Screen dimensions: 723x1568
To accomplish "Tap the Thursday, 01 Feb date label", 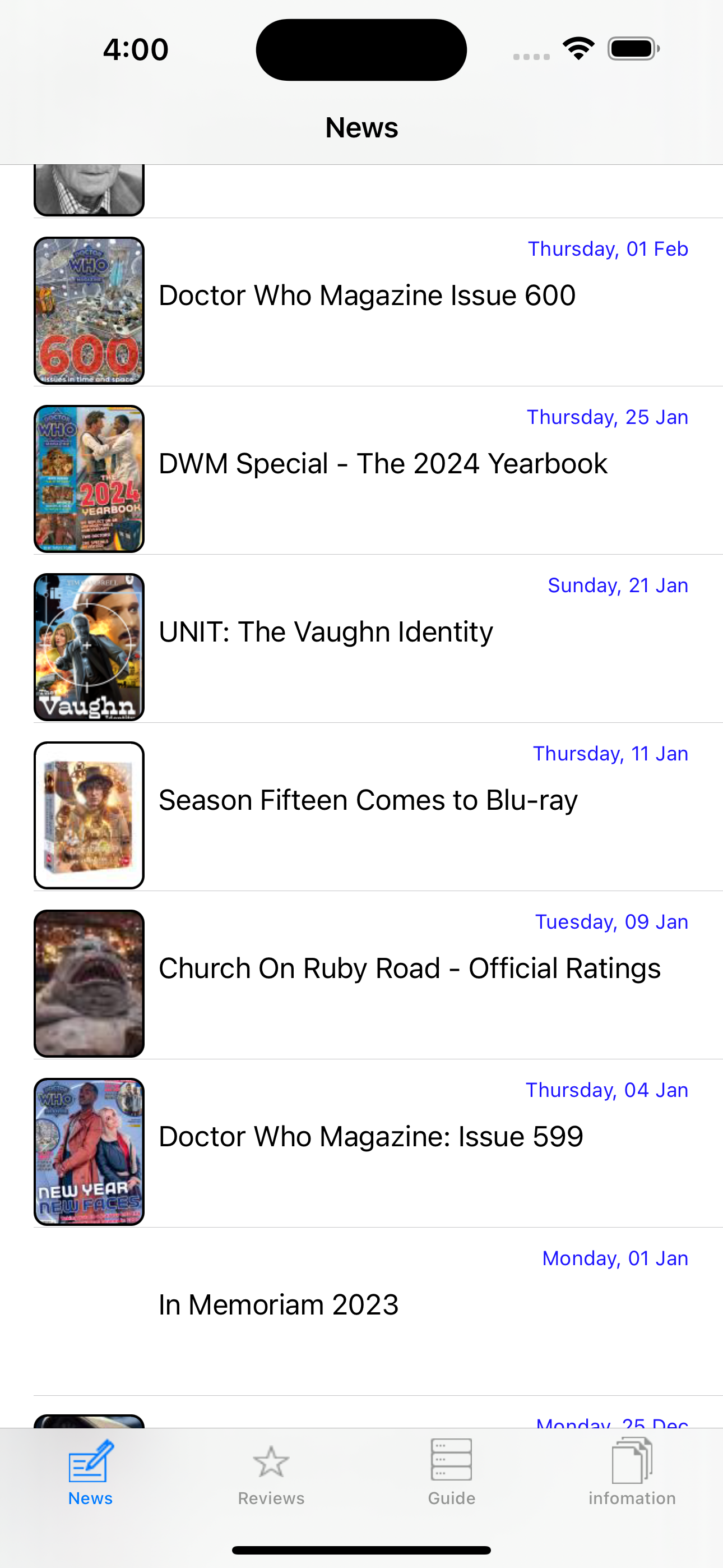I will (x=608, y=248).
